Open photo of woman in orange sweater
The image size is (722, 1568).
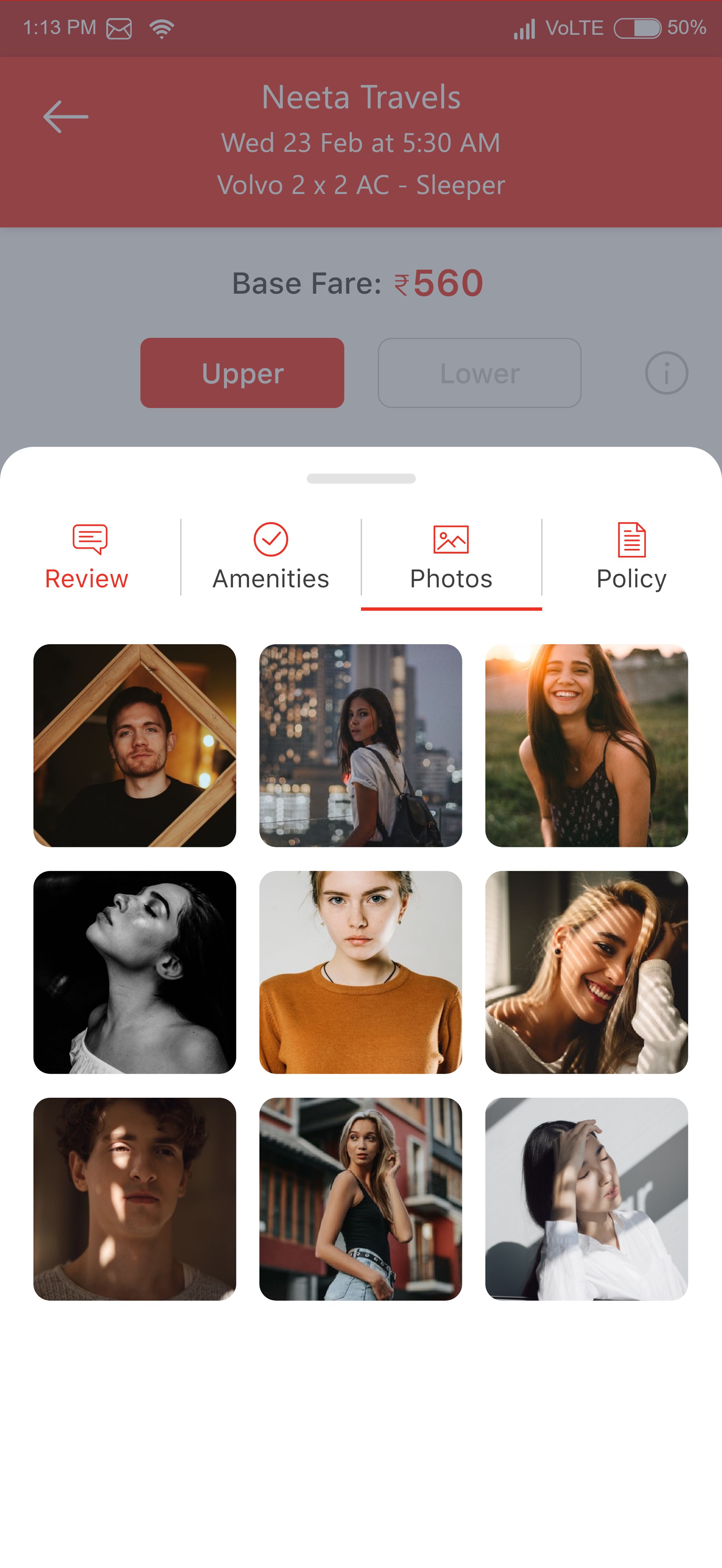click(361, 972)
